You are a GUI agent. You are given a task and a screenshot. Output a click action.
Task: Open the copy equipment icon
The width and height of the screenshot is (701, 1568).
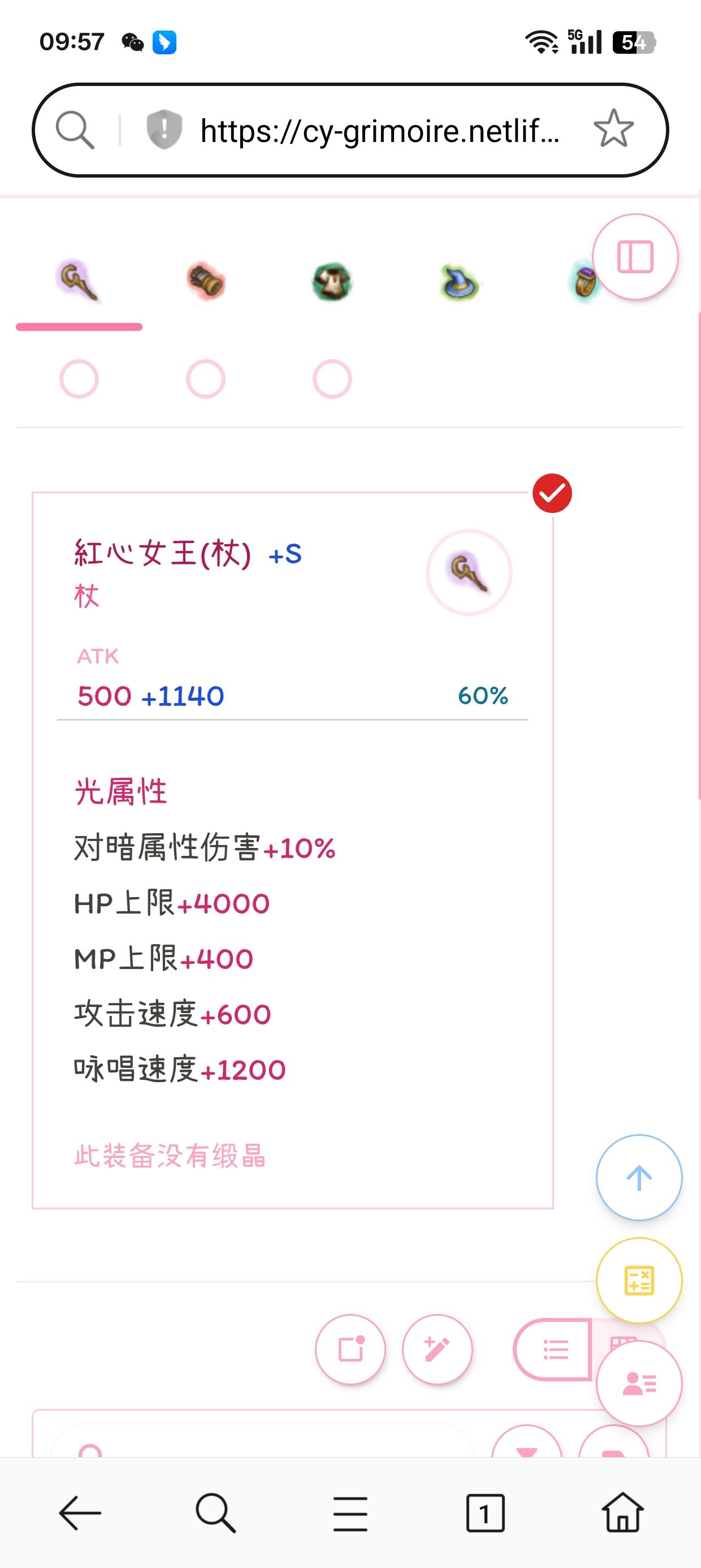[350, 1349]
